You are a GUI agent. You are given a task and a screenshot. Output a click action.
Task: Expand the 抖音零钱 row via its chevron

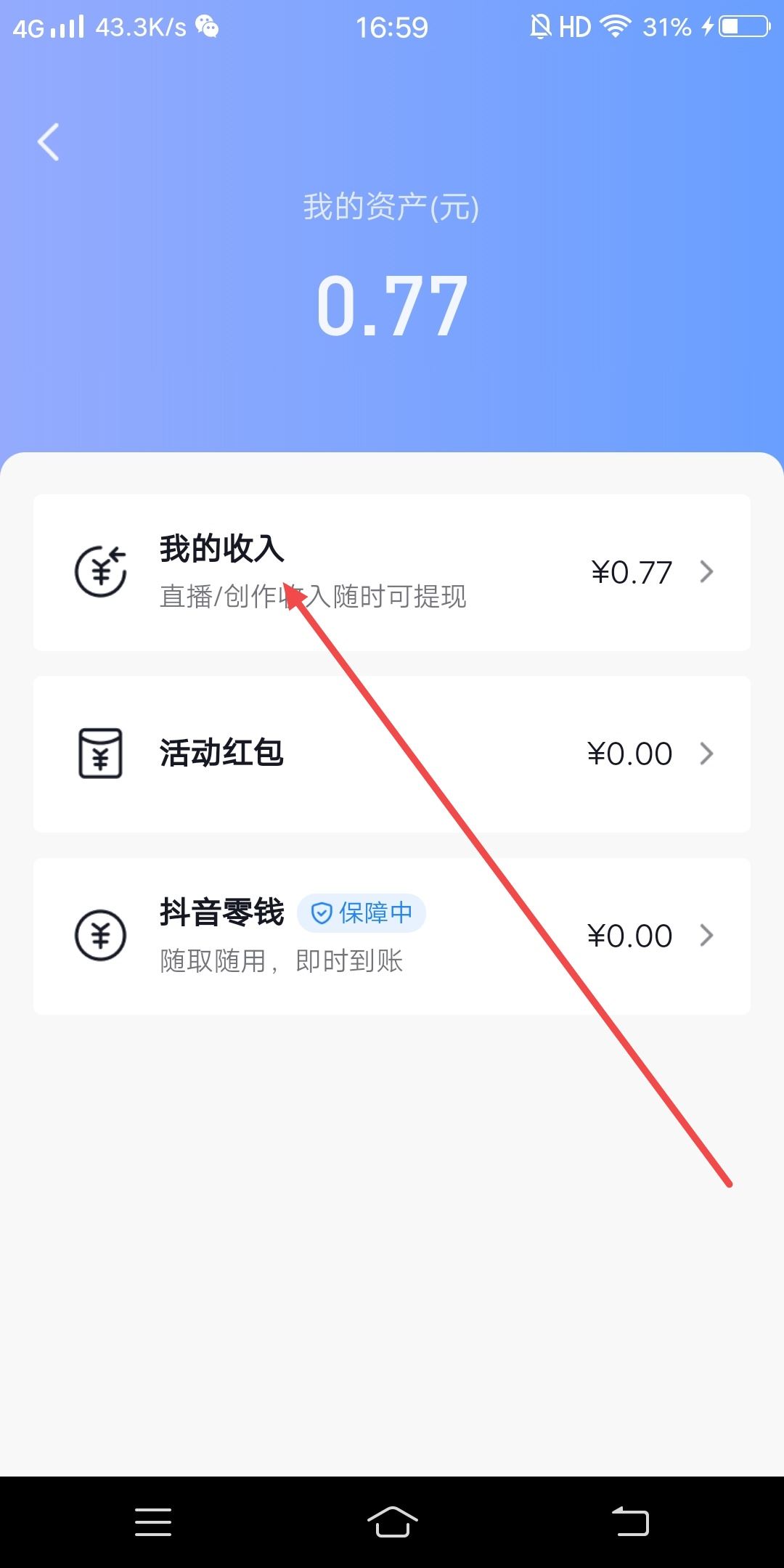pyautogui.click(x=705, y=936)
